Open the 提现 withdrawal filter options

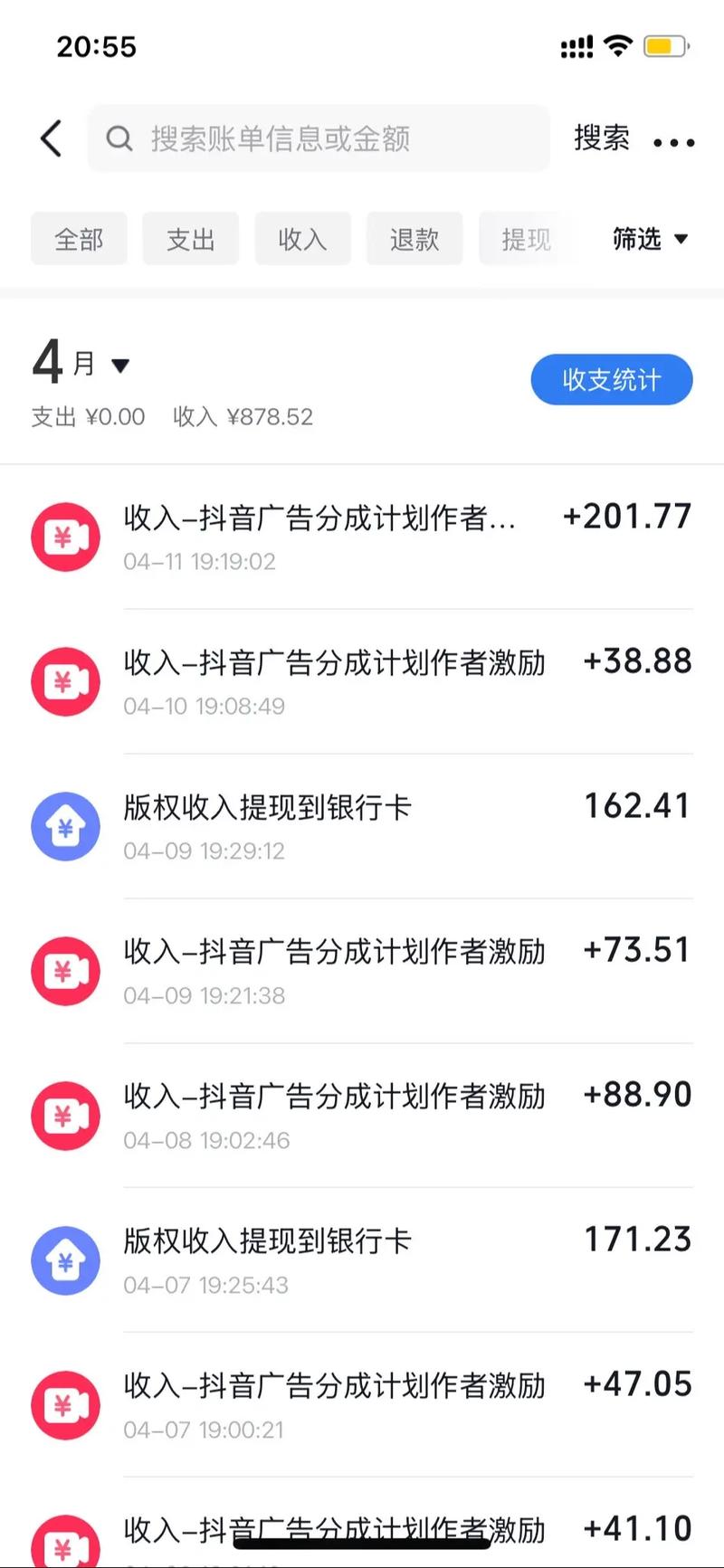[529, 239]
